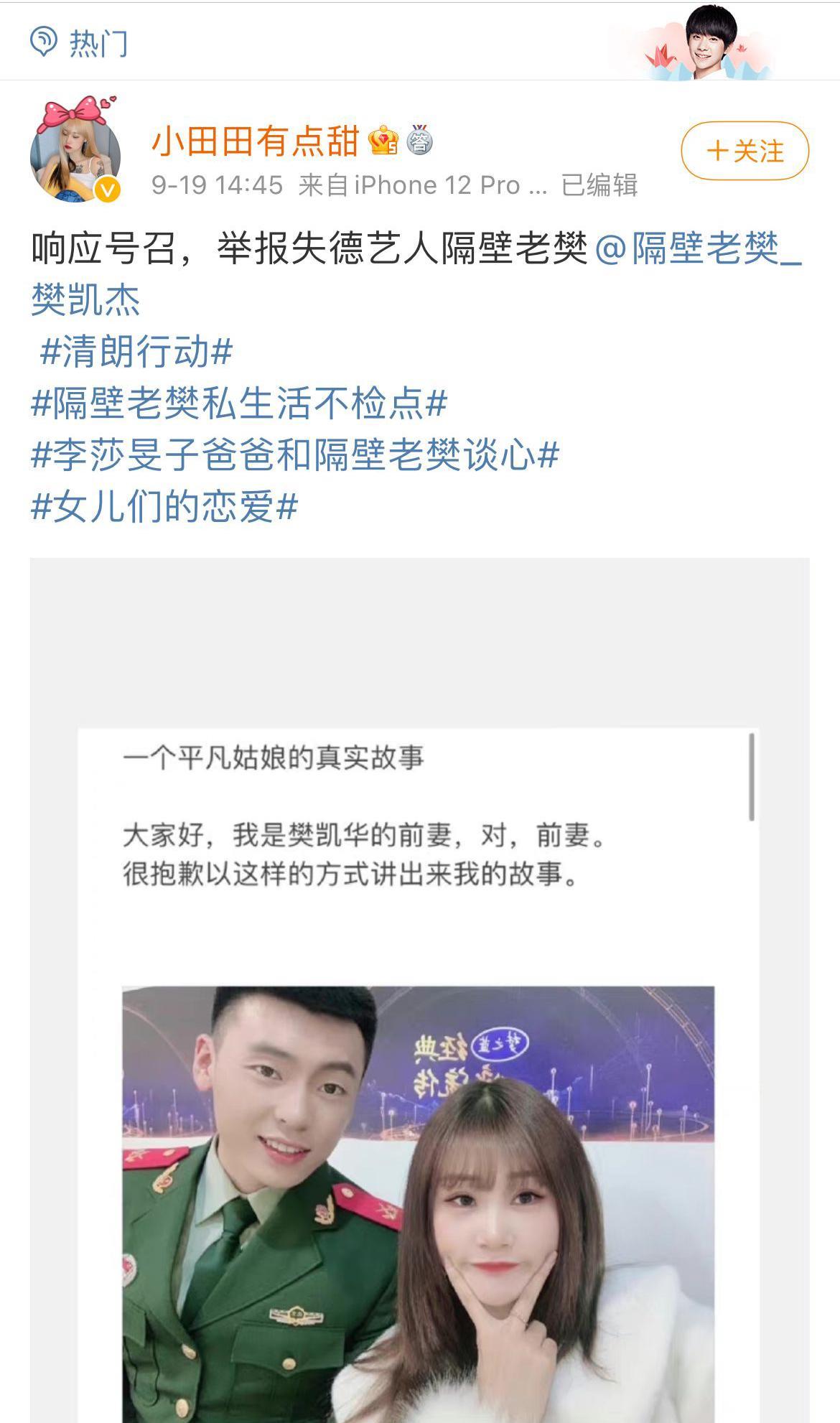Follow 小田田有点甜 with 关注 button
The height and width of the screenshot is (1423, 840).
pos(745,151)
